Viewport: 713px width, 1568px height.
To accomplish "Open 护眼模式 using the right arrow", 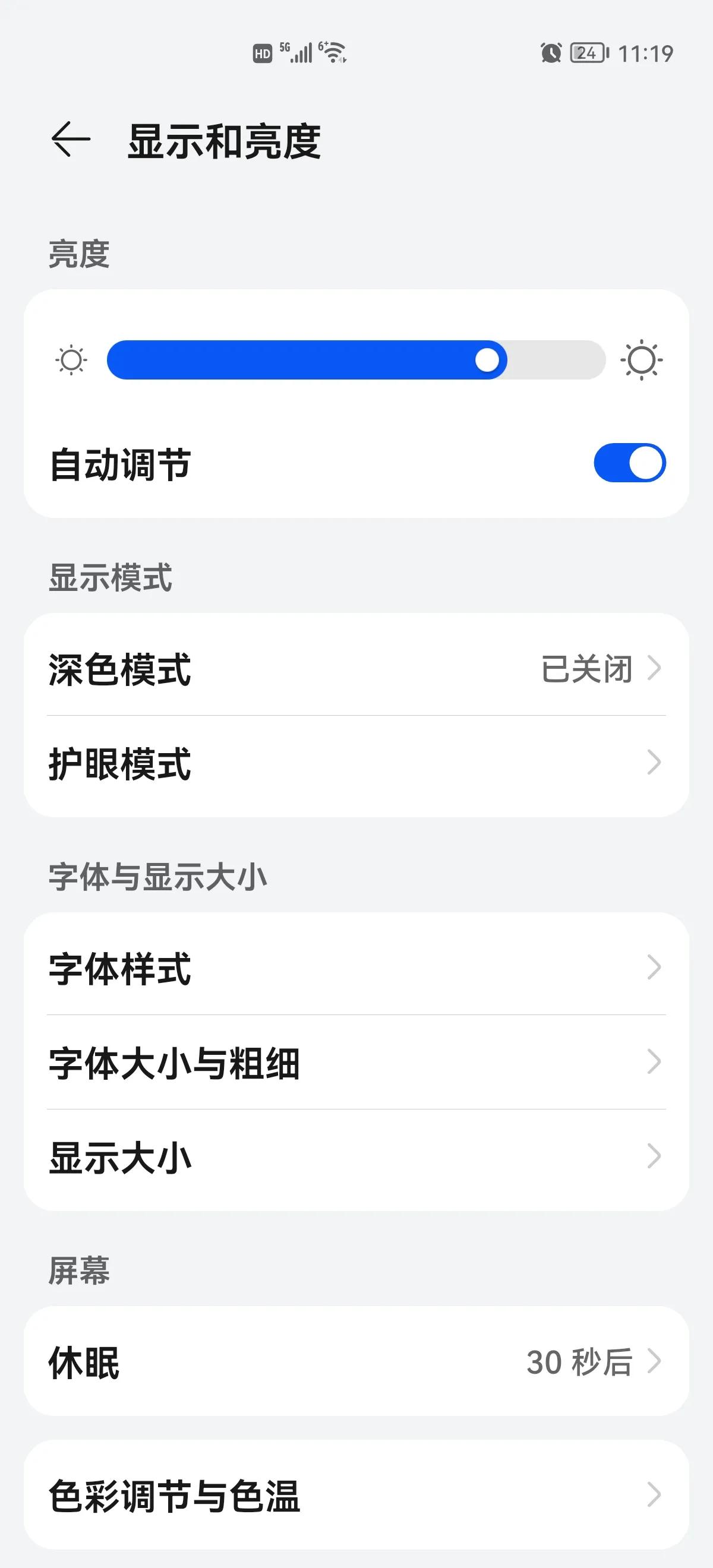I will pos(655,763).
